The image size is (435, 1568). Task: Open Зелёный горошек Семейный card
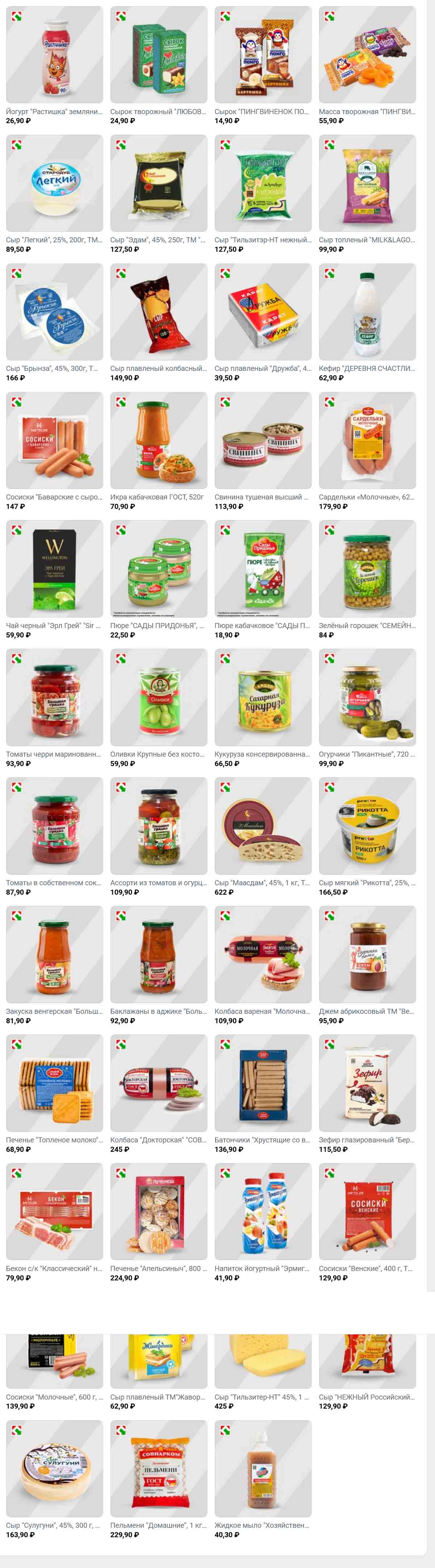coord(367,569)
